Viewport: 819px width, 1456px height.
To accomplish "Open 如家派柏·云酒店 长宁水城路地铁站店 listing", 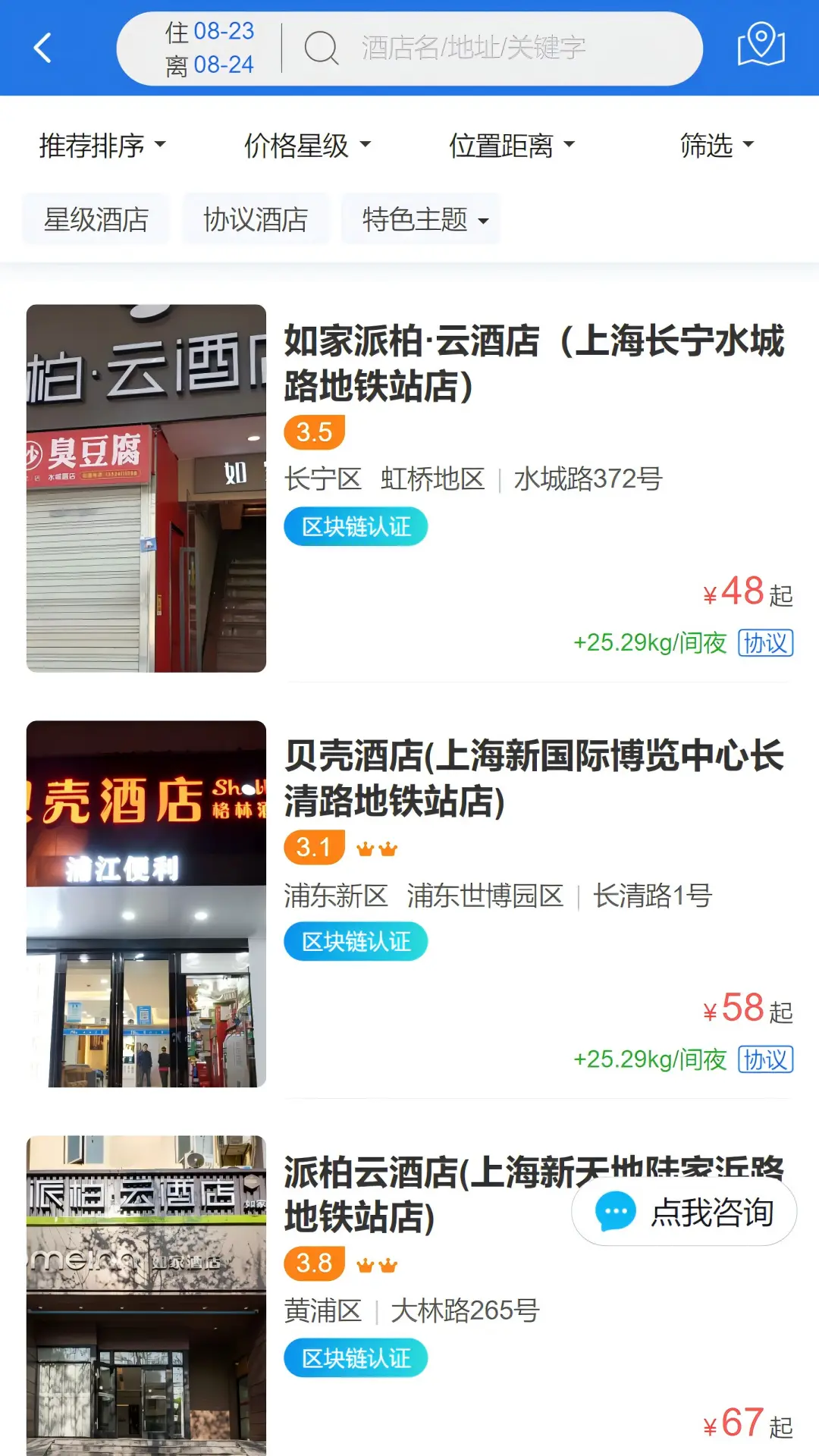I will tap(534, 363).
